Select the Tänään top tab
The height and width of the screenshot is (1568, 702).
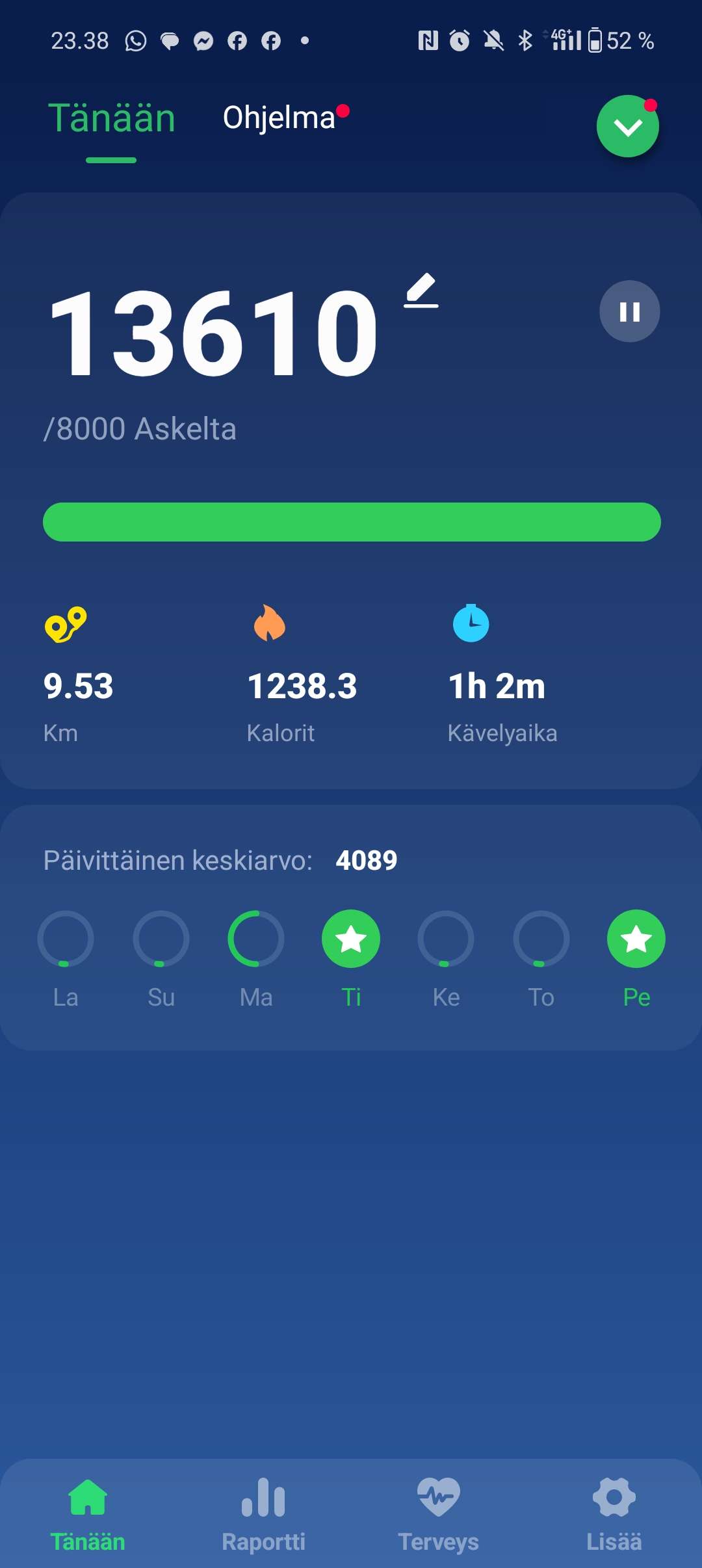tap(112, 118)
